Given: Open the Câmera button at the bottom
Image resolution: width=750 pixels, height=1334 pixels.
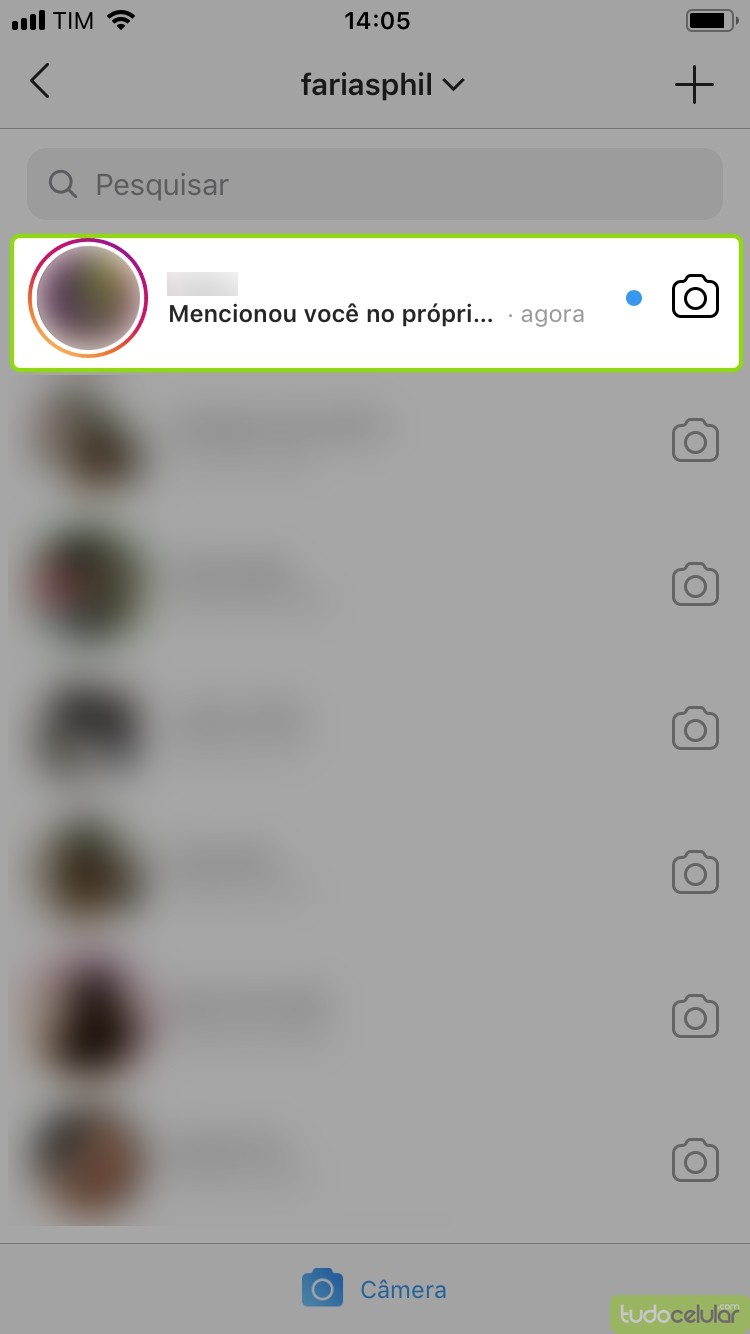Looking at the screenshot, I should tap(374, 1289).
